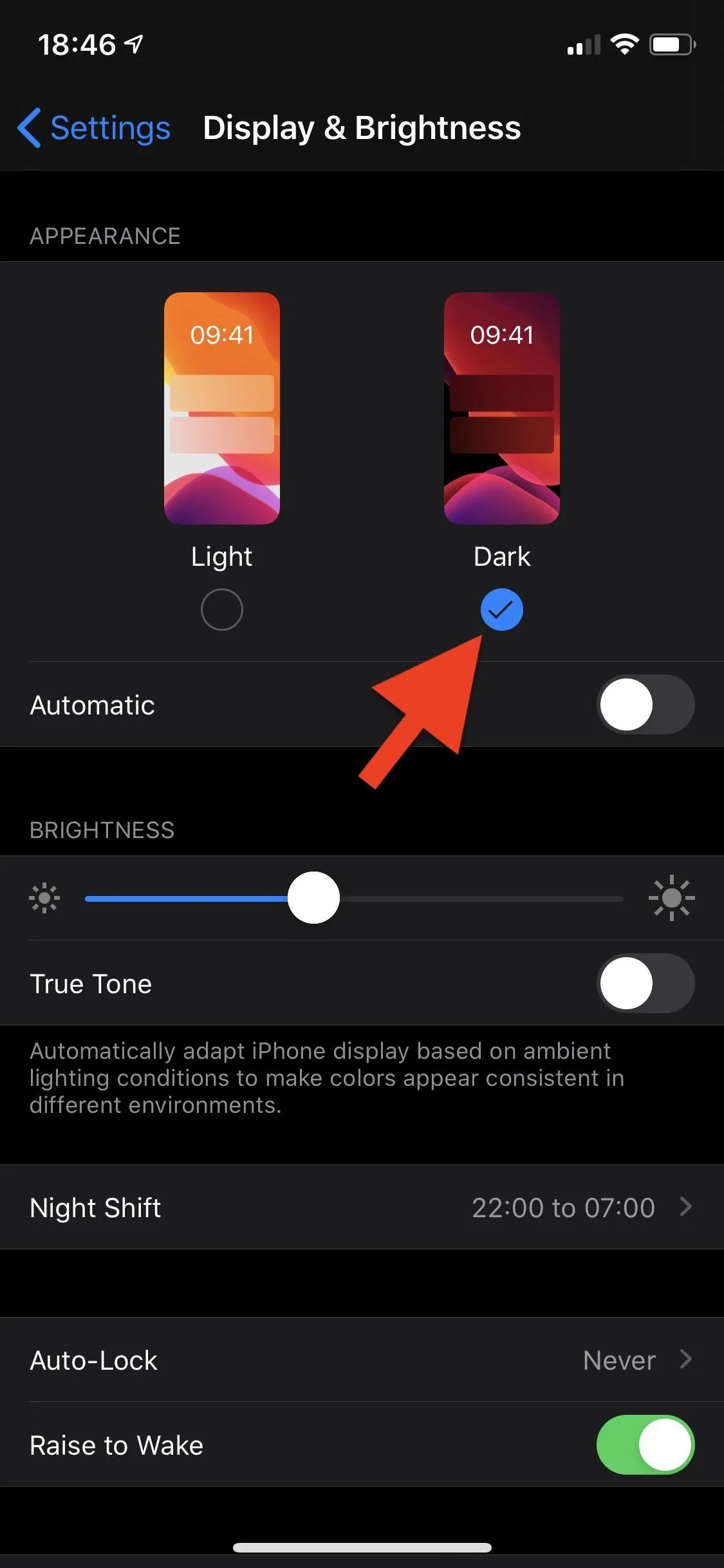Viewport: 724px width, 1568px height.
Task: Open Night Shift settings
Action: (362, 1208)
